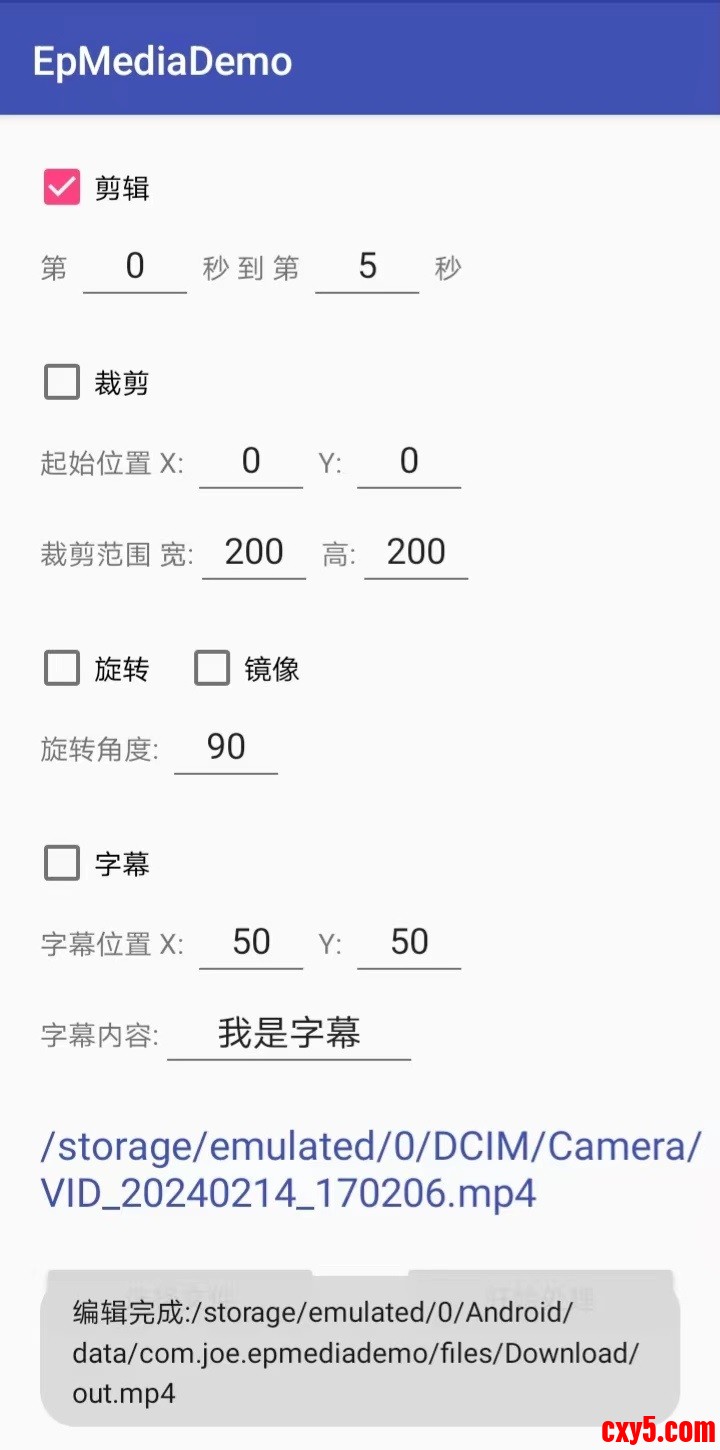This screenshot has height=1450, width=720.
Task: Tap the 起始位置 X input field
Action: coord(251,461)
